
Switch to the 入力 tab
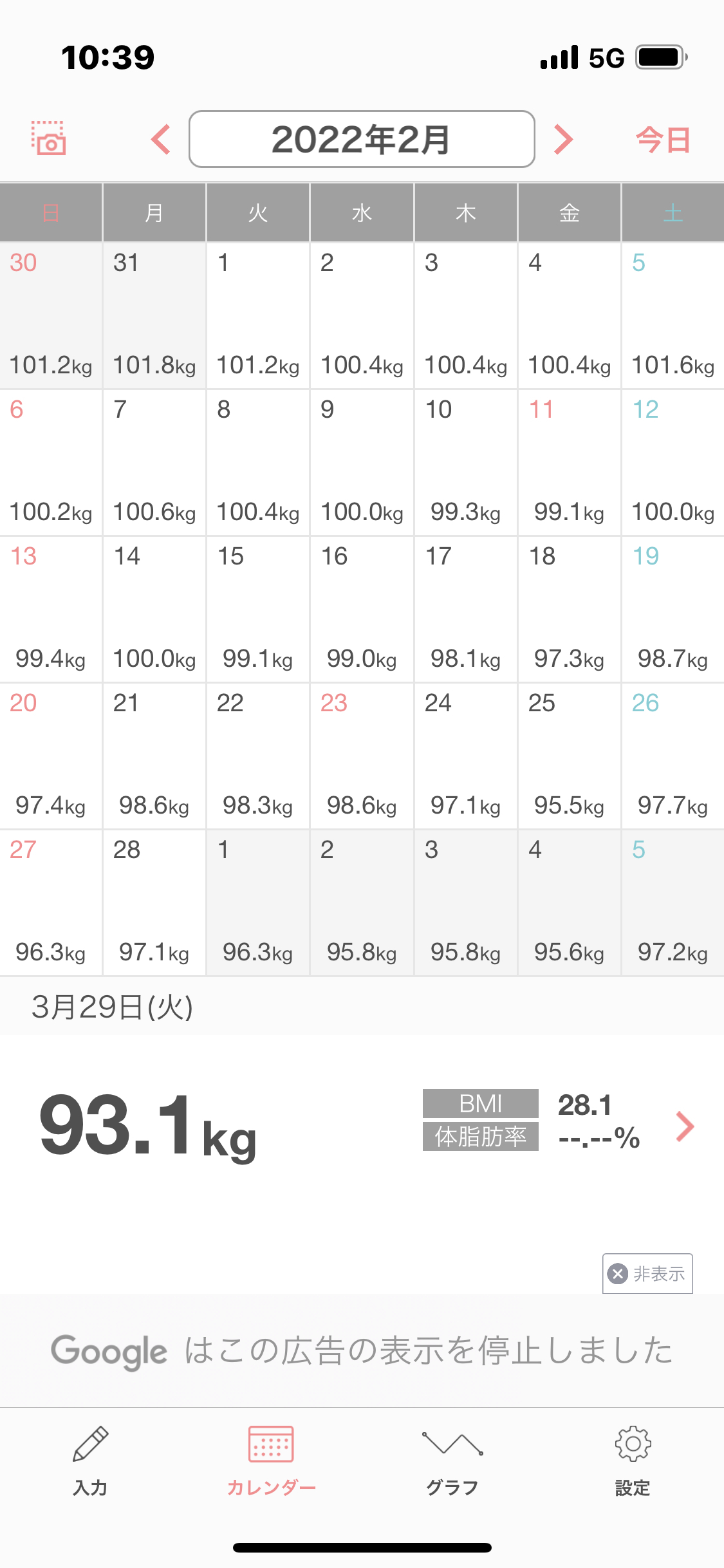coord(90,1461)
